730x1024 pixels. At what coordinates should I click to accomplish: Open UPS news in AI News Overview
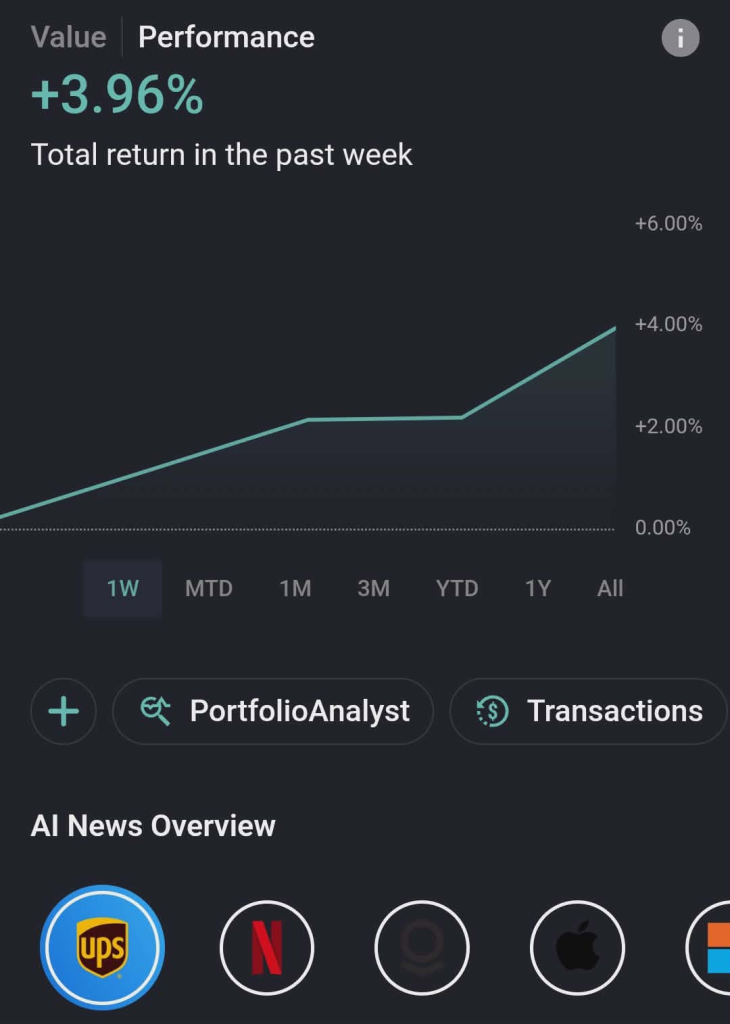click(x=102, y=947)
